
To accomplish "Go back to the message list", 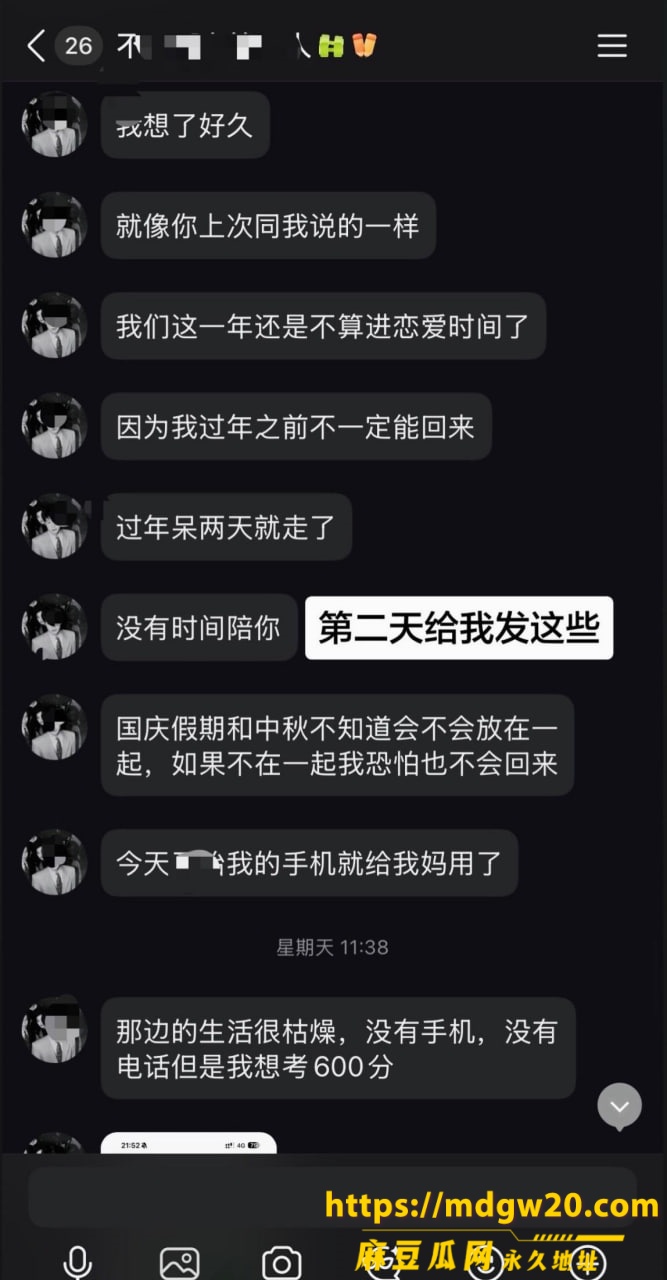I will click(36, 46).
